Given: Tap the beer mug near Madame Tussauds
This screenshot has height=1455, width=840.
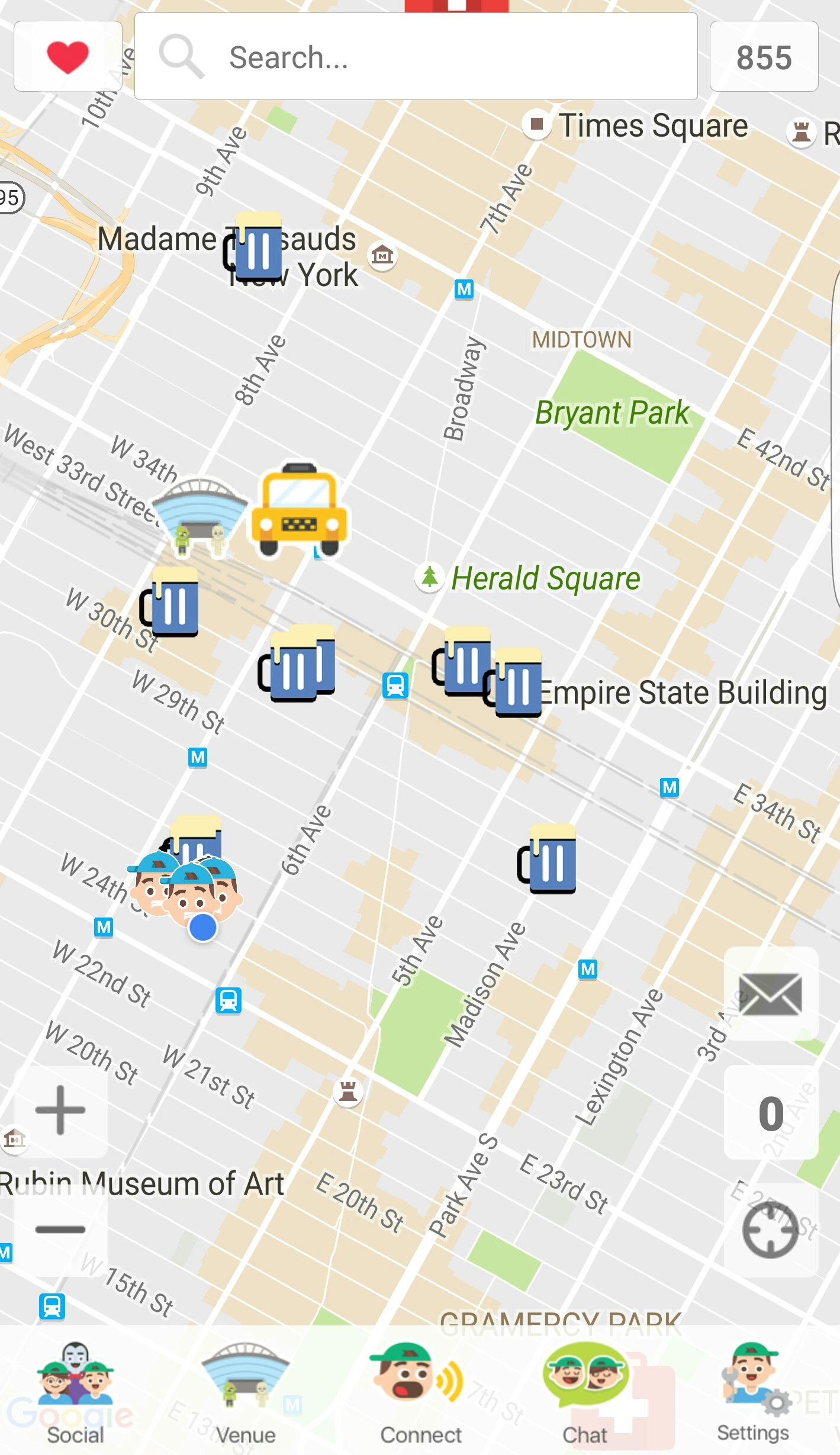Looking at the screenshot, I should [x=253, y=246].
